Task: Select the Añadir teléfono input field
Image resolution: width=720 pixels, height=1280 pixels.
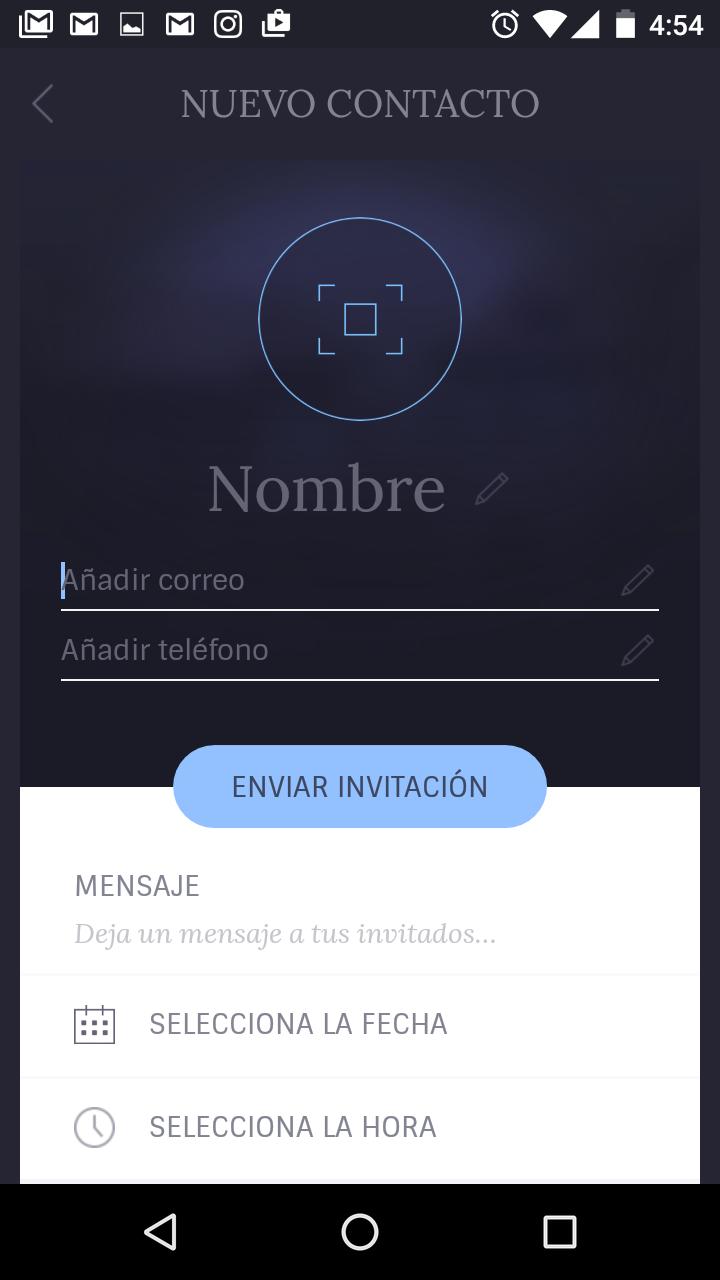Action: click(x=300, y=650)
